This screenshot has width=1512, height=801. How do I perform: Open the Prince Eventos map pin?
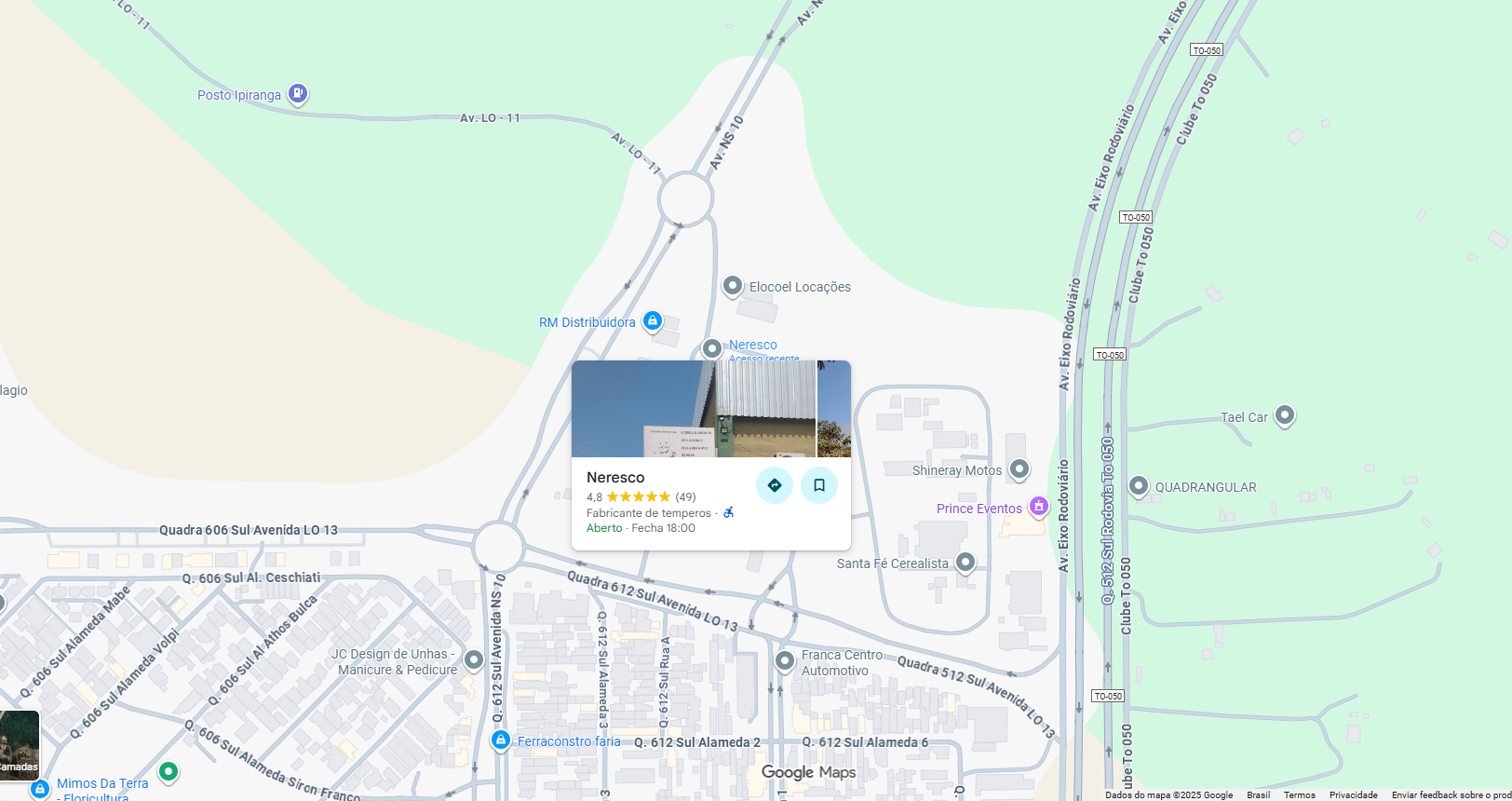1038,507
